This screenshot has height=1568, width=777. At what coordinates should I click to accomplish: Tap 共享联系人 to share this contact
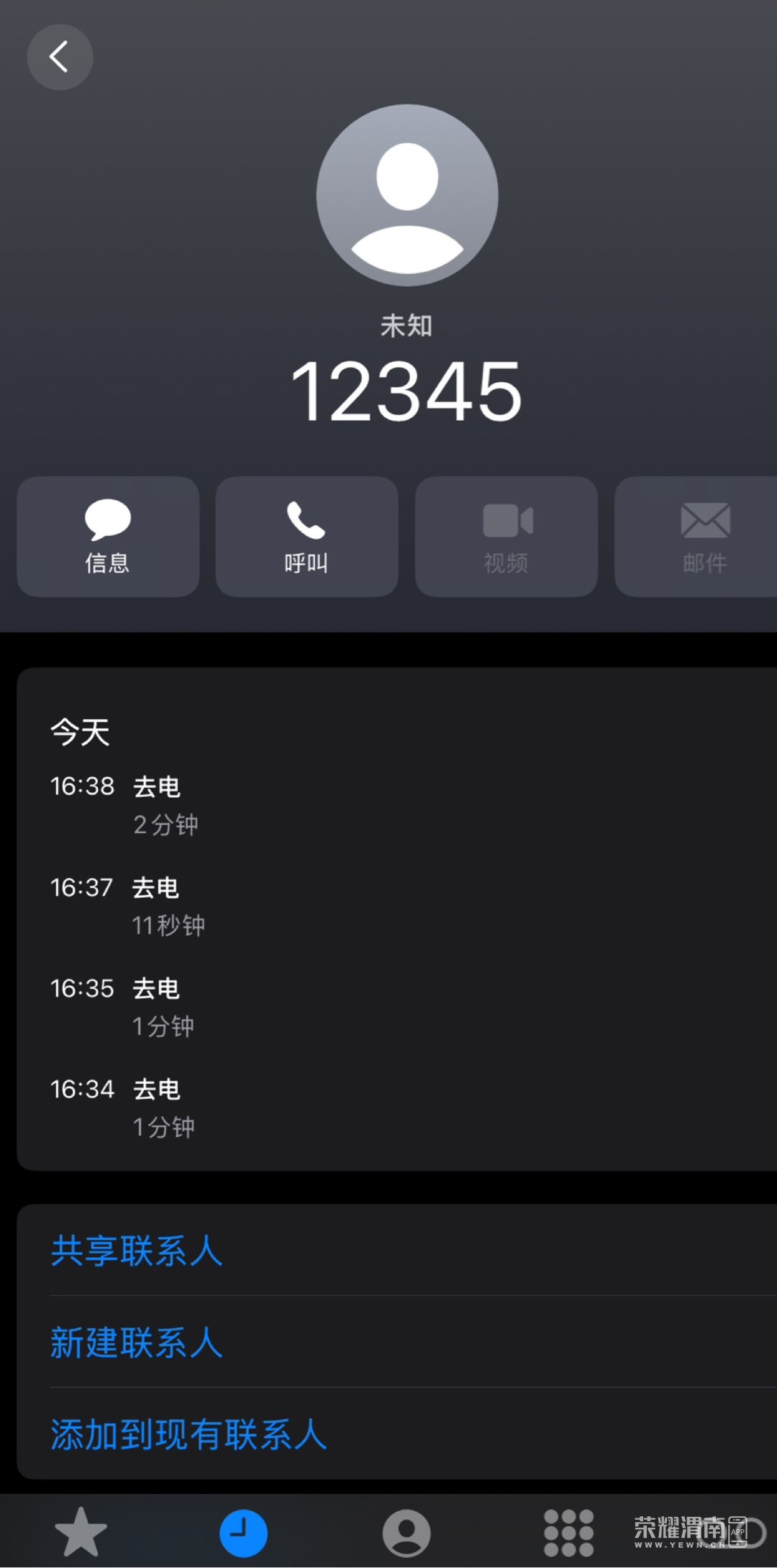pyautogui.click(x=137, y=1251)
